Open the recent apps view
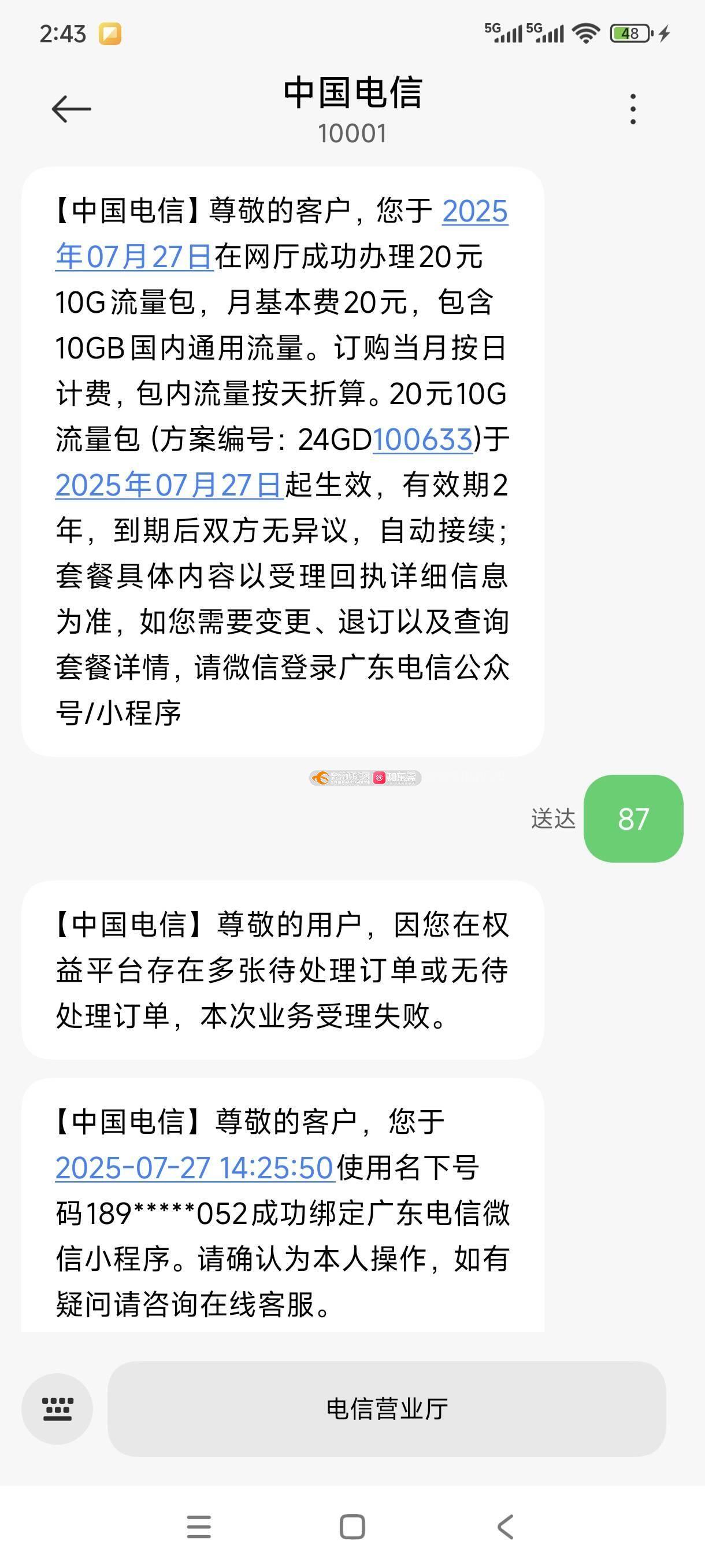 point(199,1527)
